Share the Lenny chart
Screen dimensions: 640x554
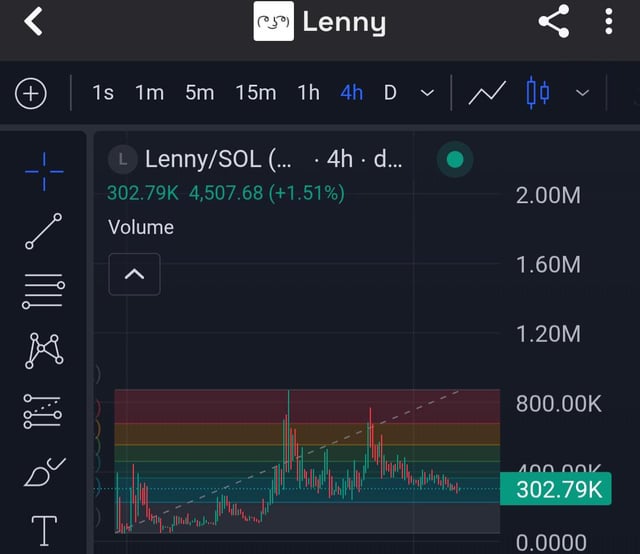coord(554,21)
